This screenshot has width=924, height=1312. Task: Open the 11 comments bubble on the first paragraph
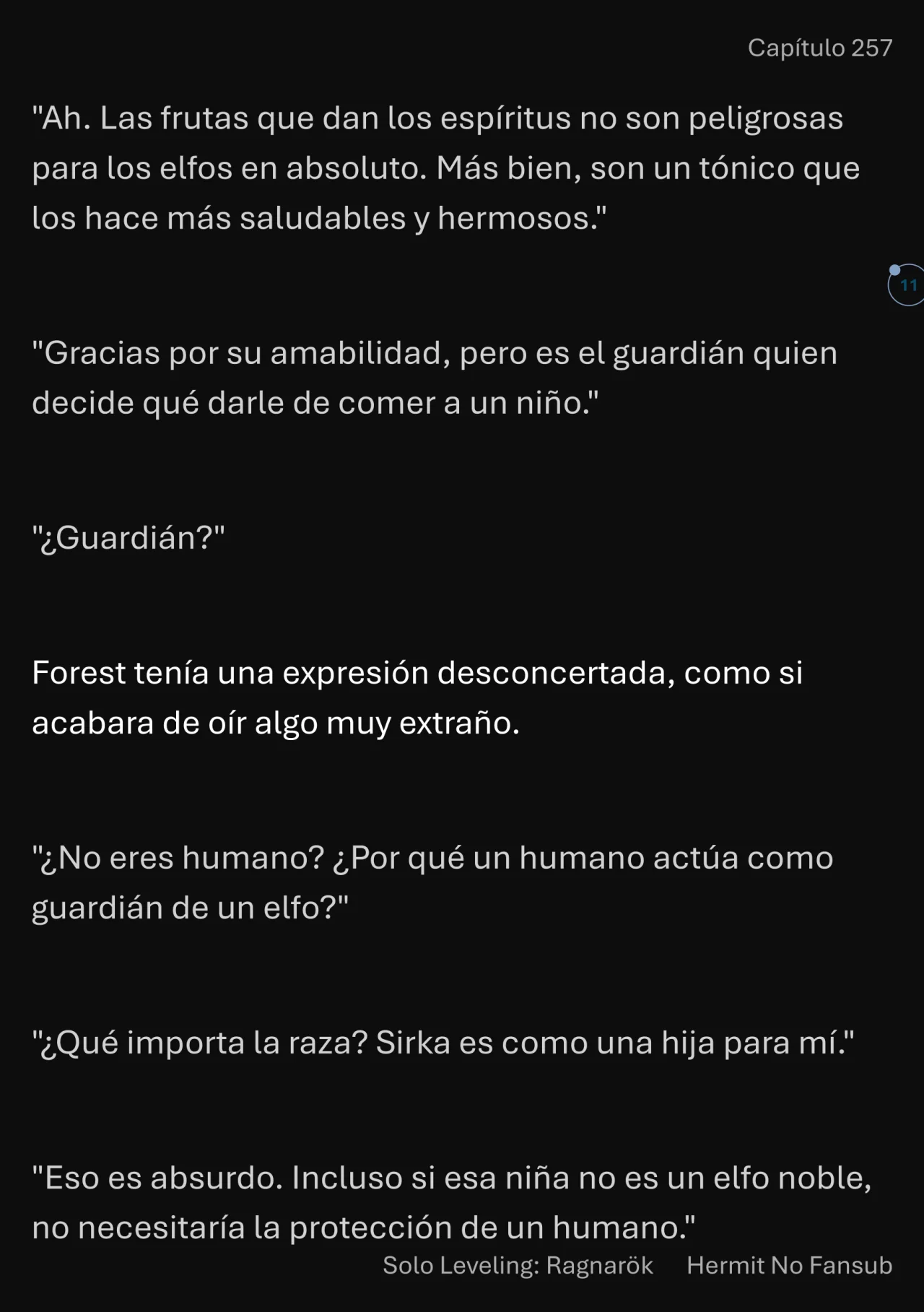point(907,285)
